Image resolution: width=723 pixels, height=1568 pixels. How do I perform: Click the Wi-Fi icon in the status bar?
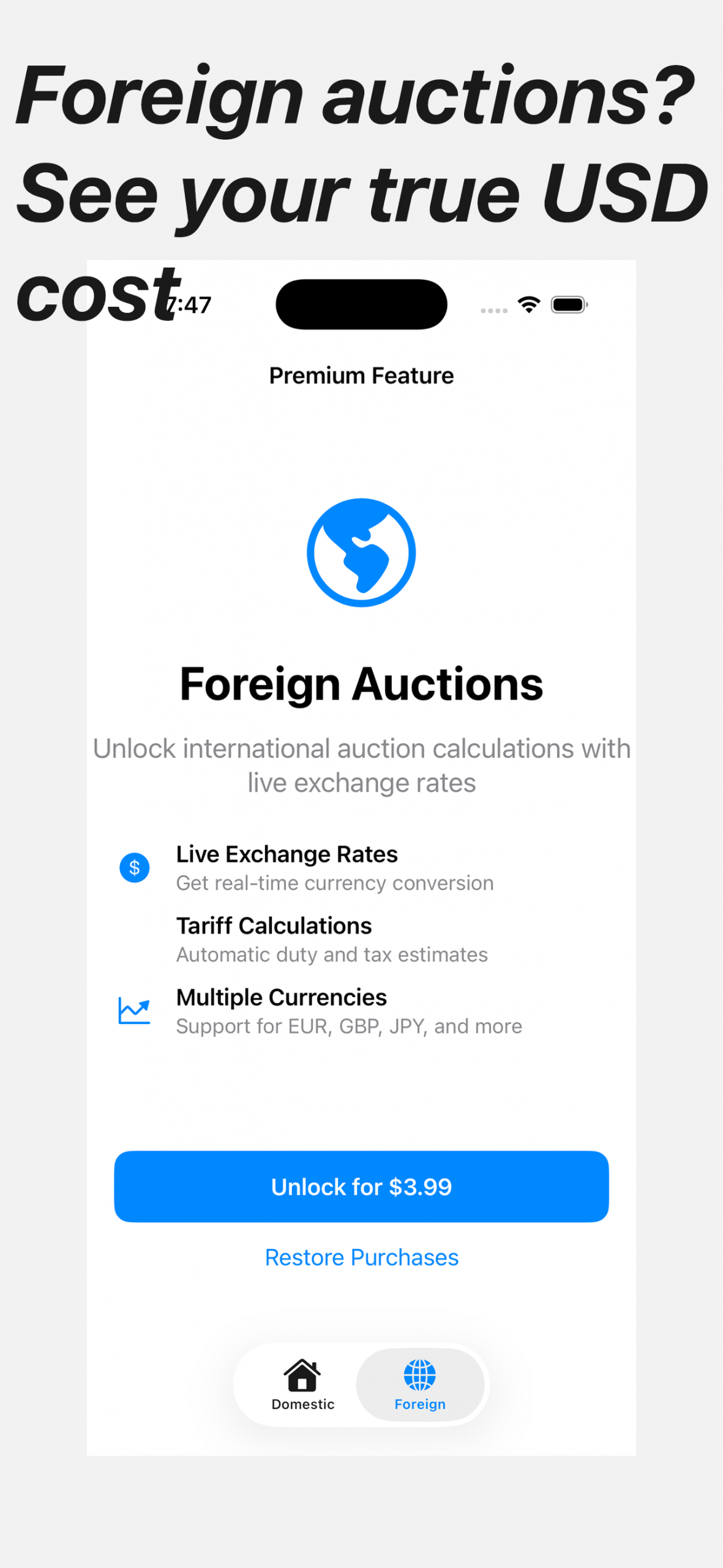tap(527, 304)
